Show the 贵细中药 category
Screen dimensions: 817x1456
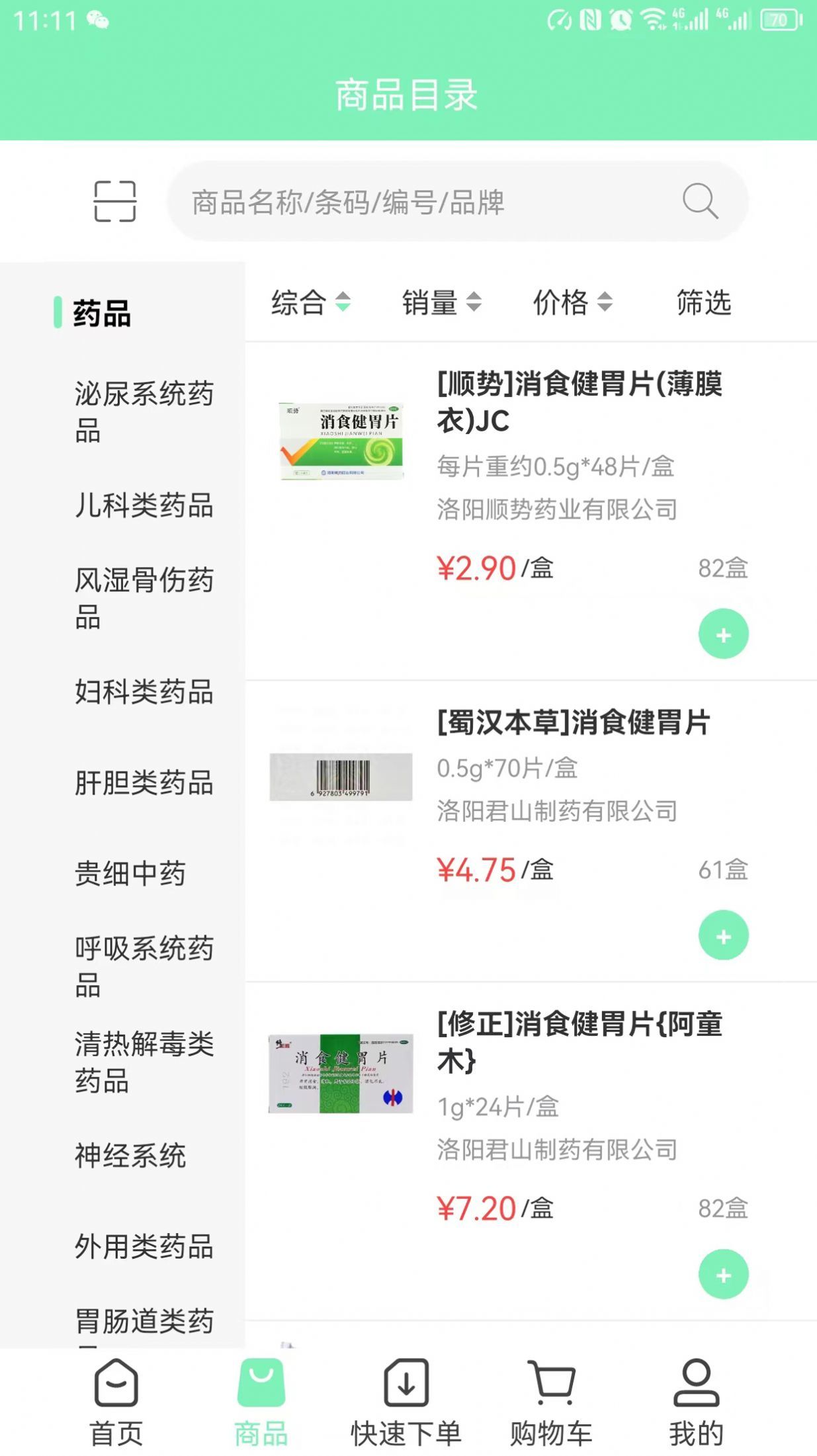130,873
